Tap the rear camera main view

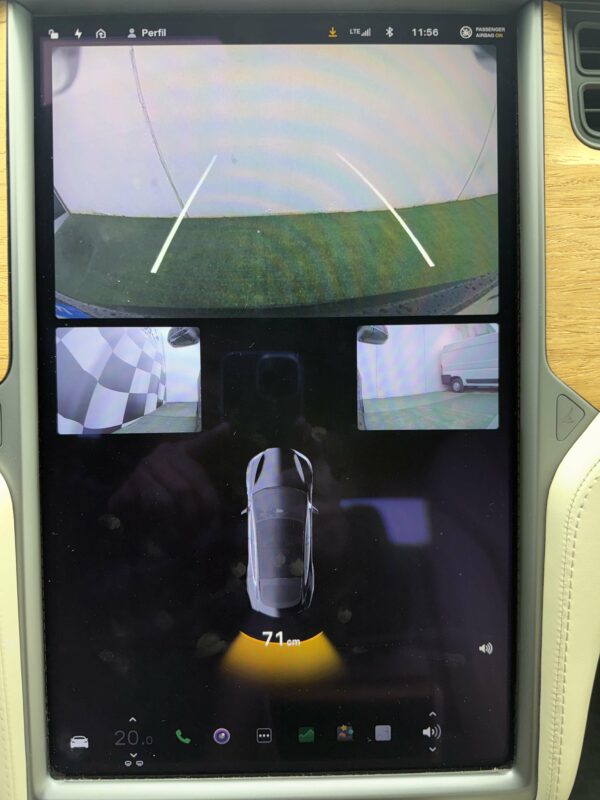click(x=276, y=180)
